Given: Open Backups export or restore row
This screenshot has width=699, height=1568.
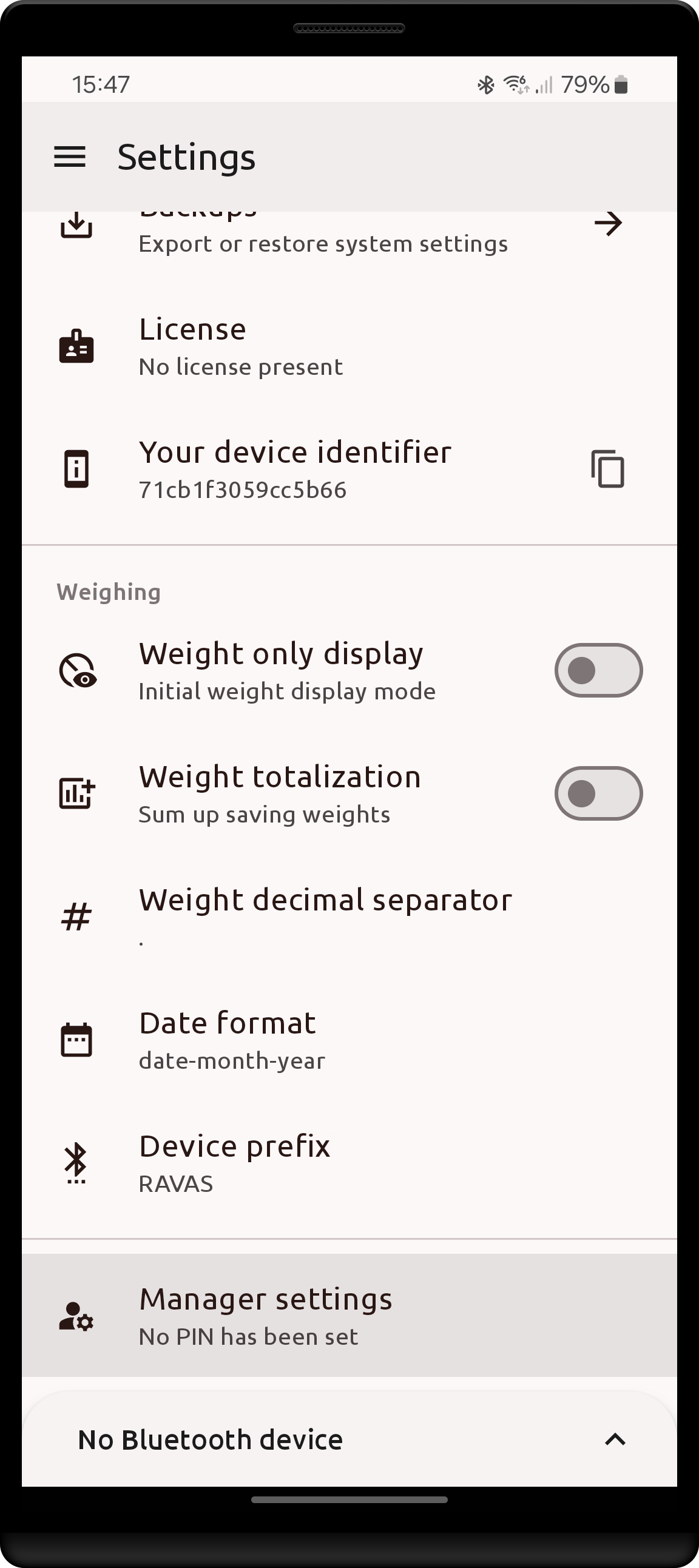Looking at the screenshot, I should coord(349,234).
